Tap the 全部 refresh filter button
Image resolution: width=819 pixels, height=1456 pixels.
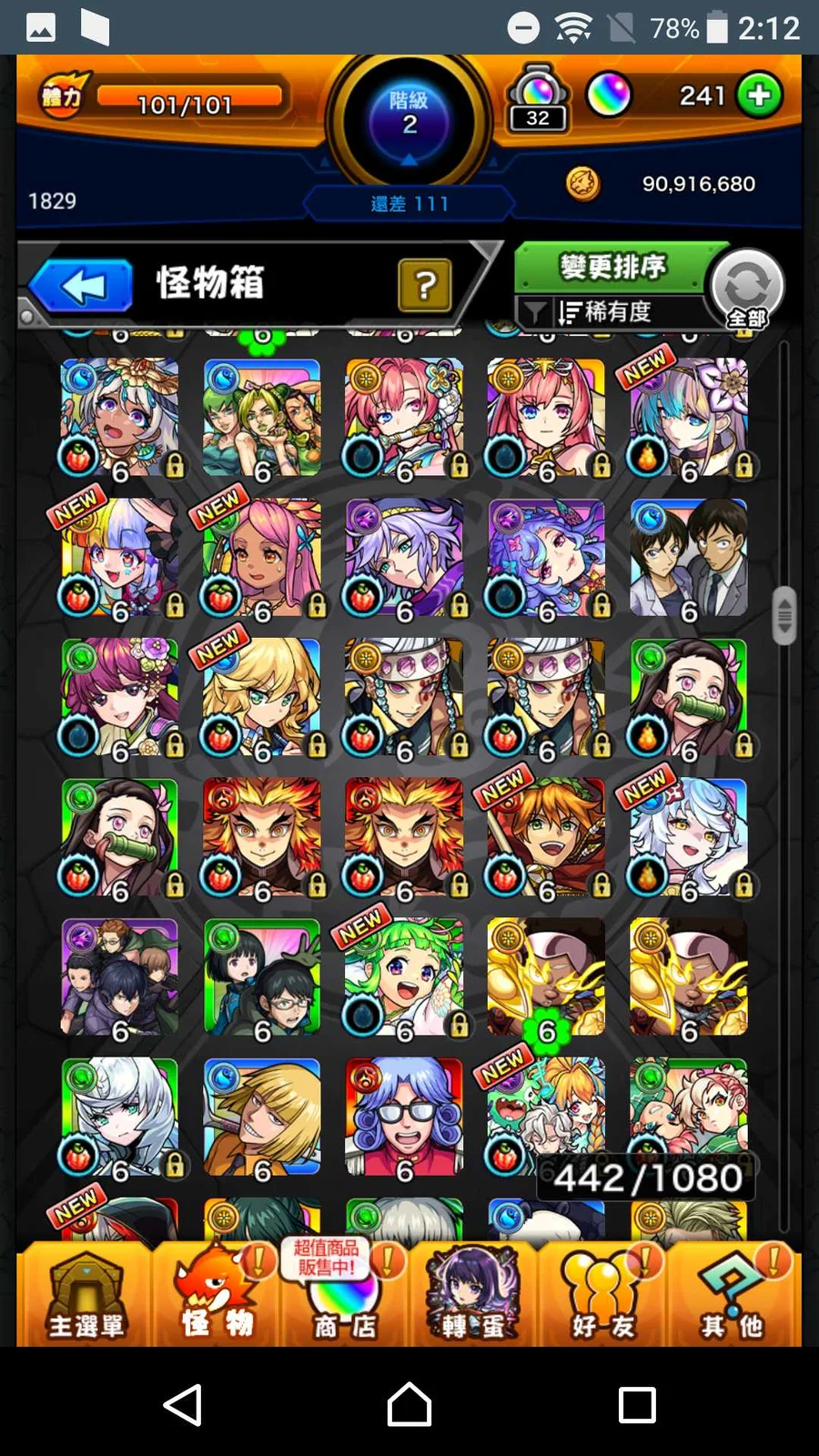point(746,289)
